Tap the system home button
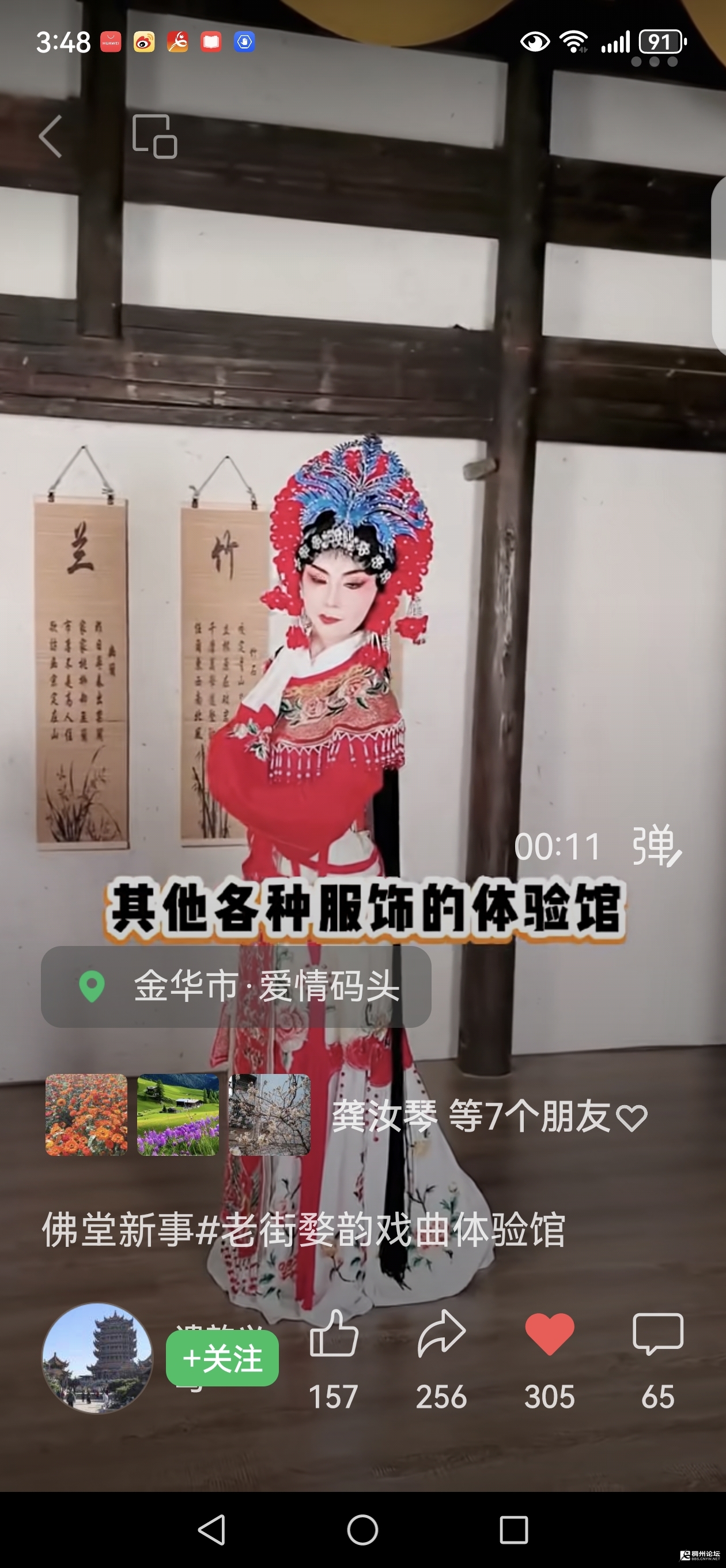This screenshot has width=726, height=1568. point(362,1529)
